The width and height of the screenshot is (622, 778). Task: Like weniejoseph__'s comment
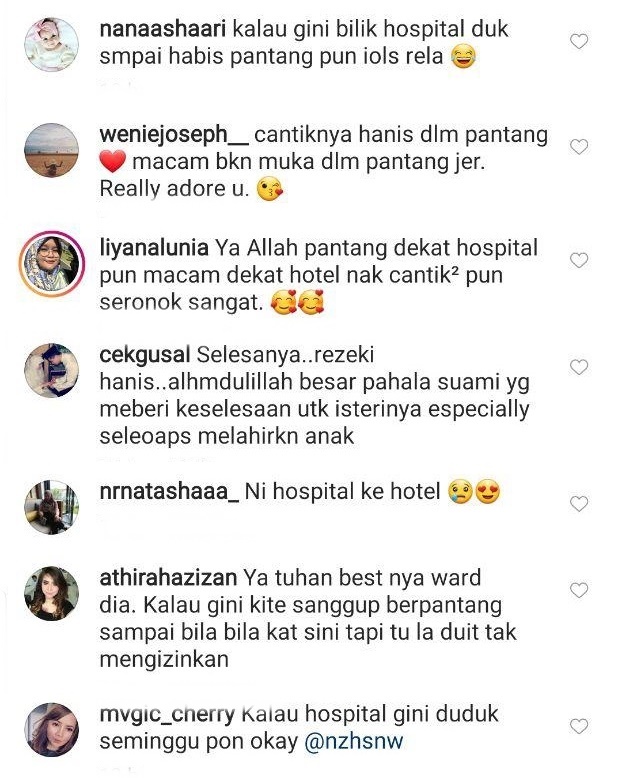pyautogui.click(x=578, y=147)
